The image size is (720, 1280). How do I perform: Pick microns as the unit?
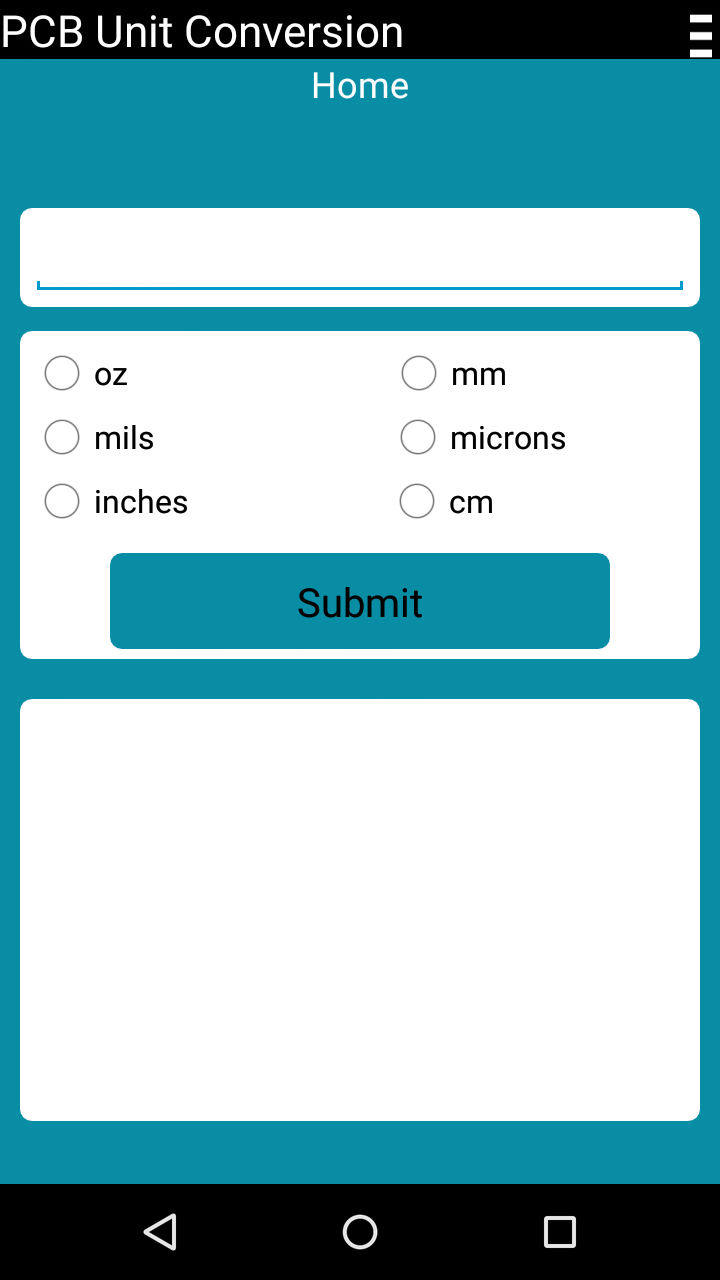(x=417, y=437)
